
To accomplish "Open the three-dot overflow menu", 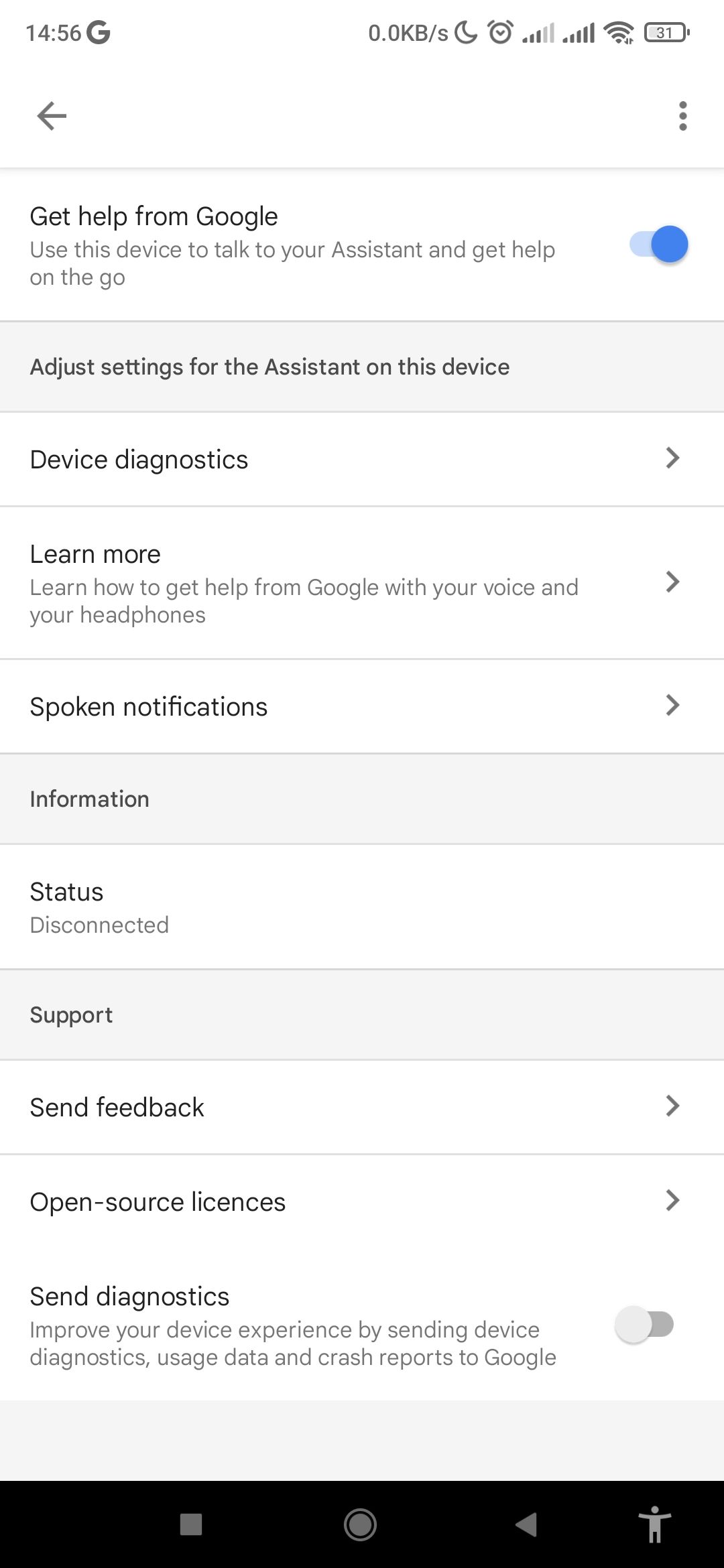I will click(x=682, y=115).
